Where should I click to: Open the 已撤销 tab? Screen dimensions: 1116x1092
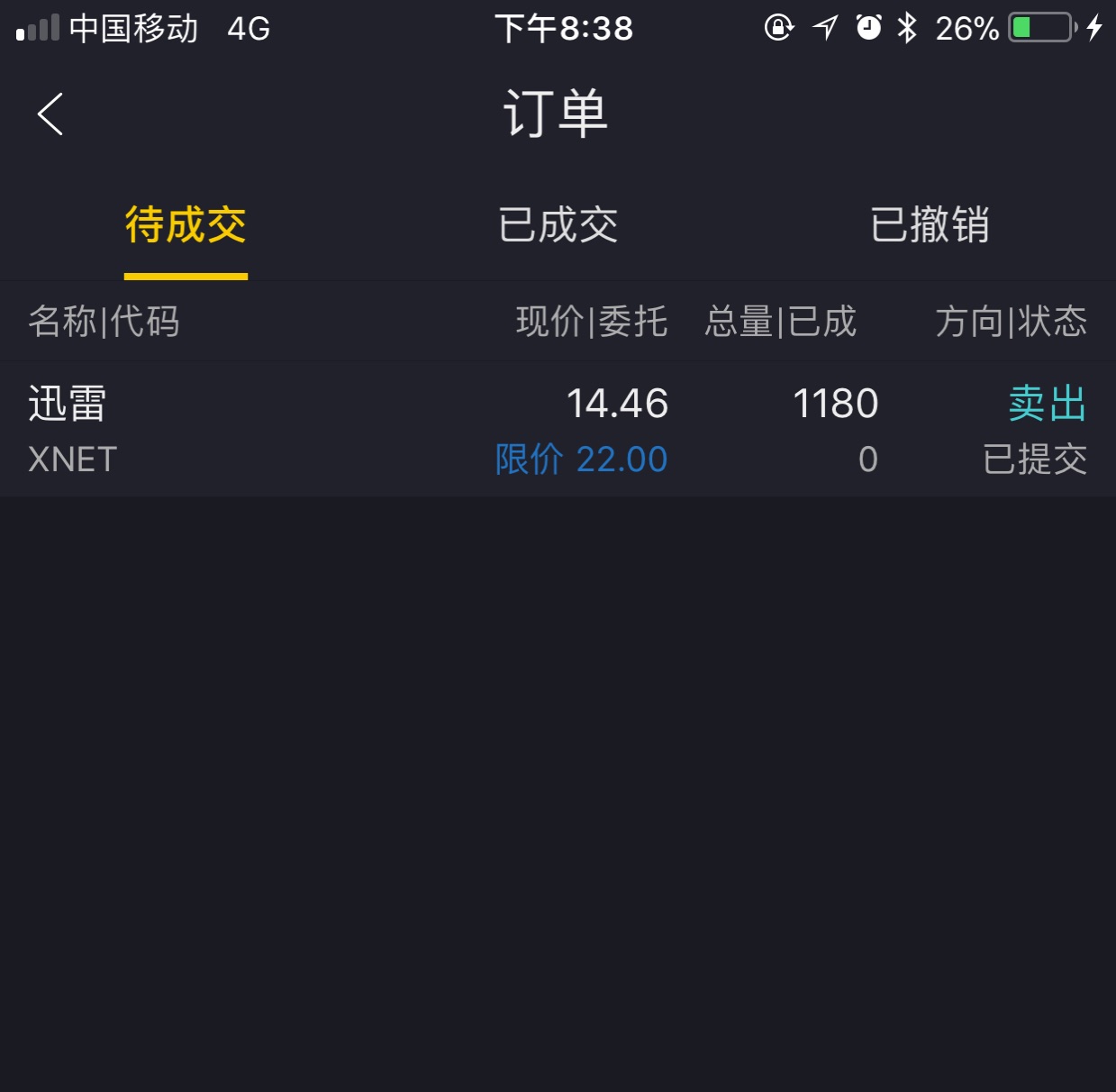(930, 225)
